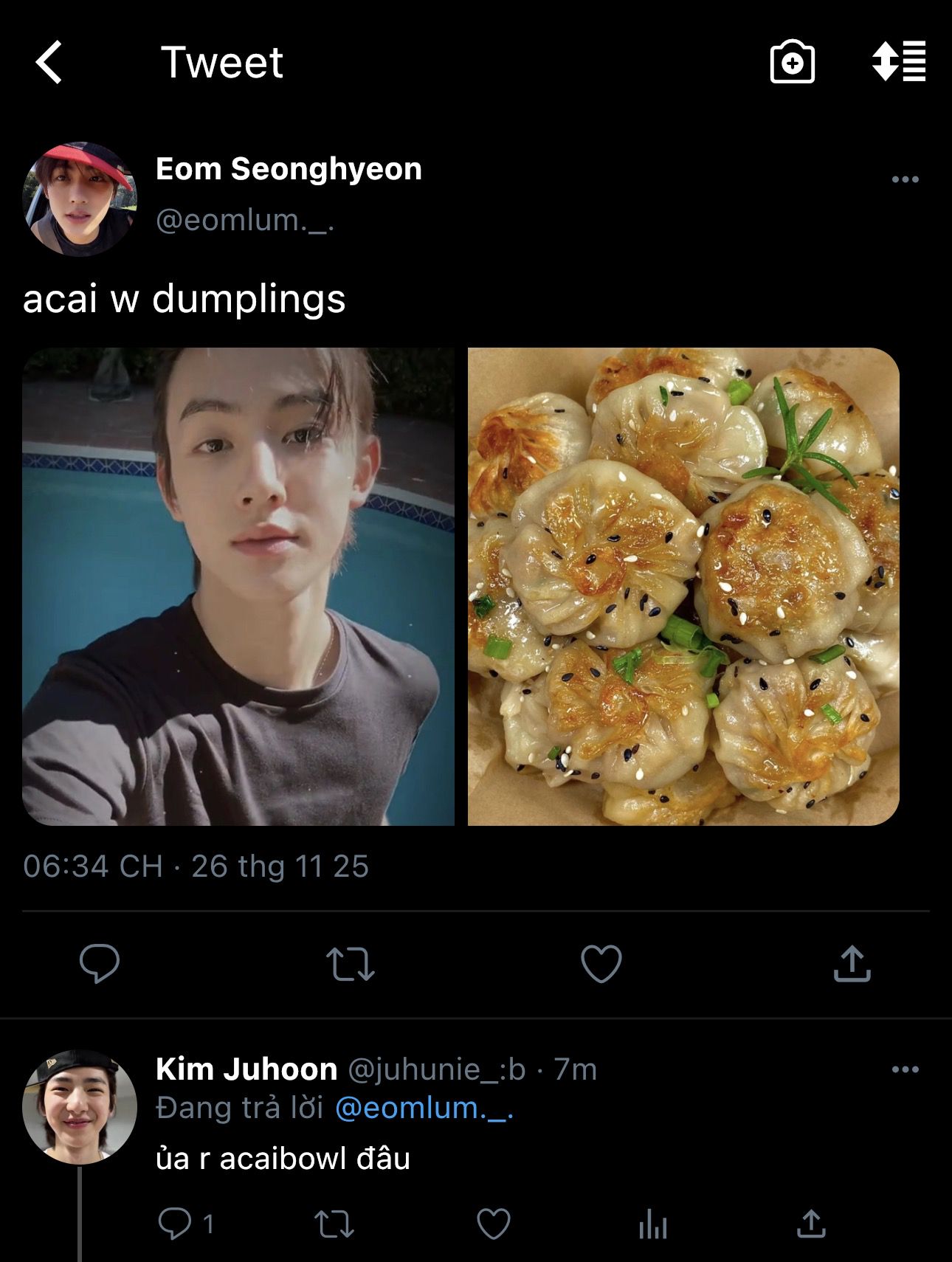Image resolution: width=952 pixels, height=1262 pixels.
Task: Open the camera plus icon
Action: coord(792,62)
